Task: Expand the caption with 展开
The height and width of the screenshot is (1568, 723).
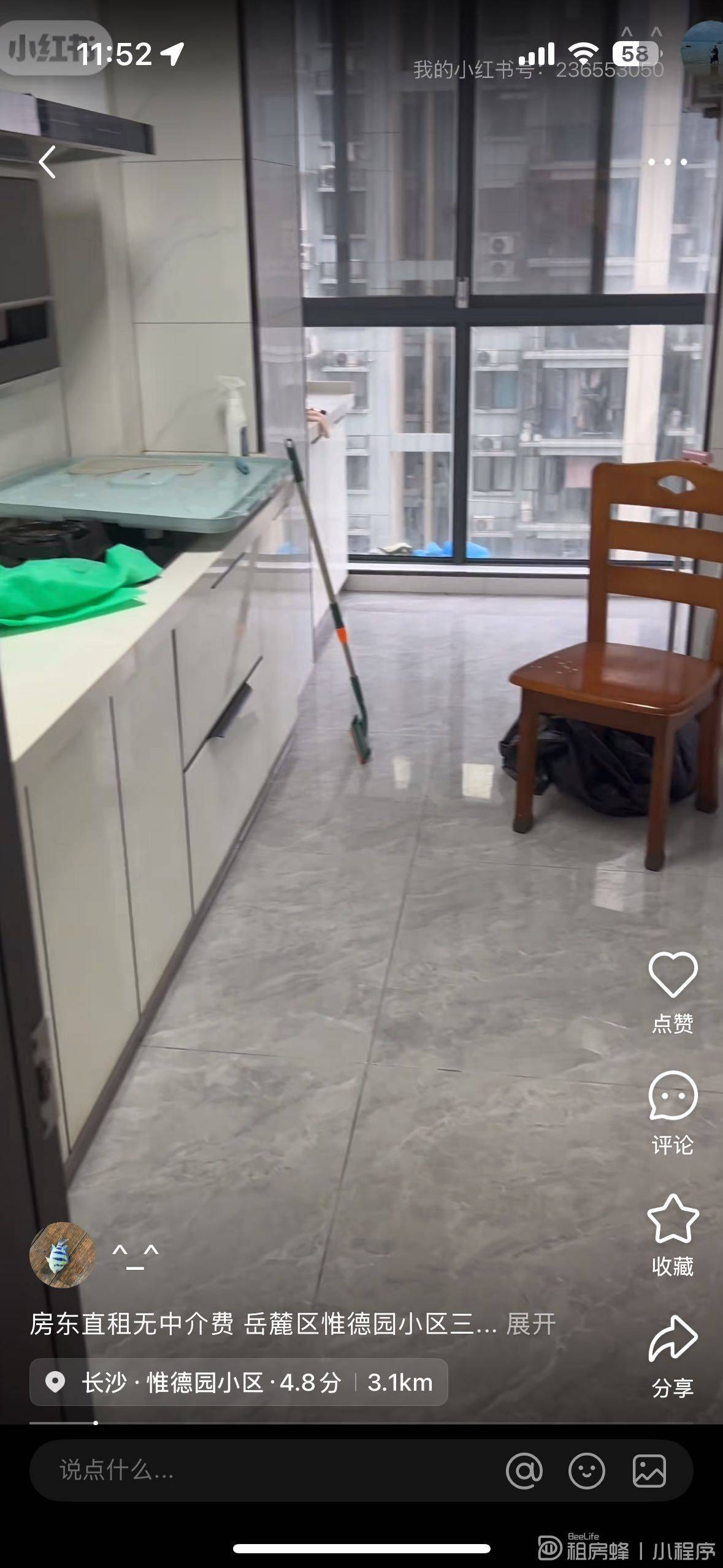Action: [x=530, y=1324]
